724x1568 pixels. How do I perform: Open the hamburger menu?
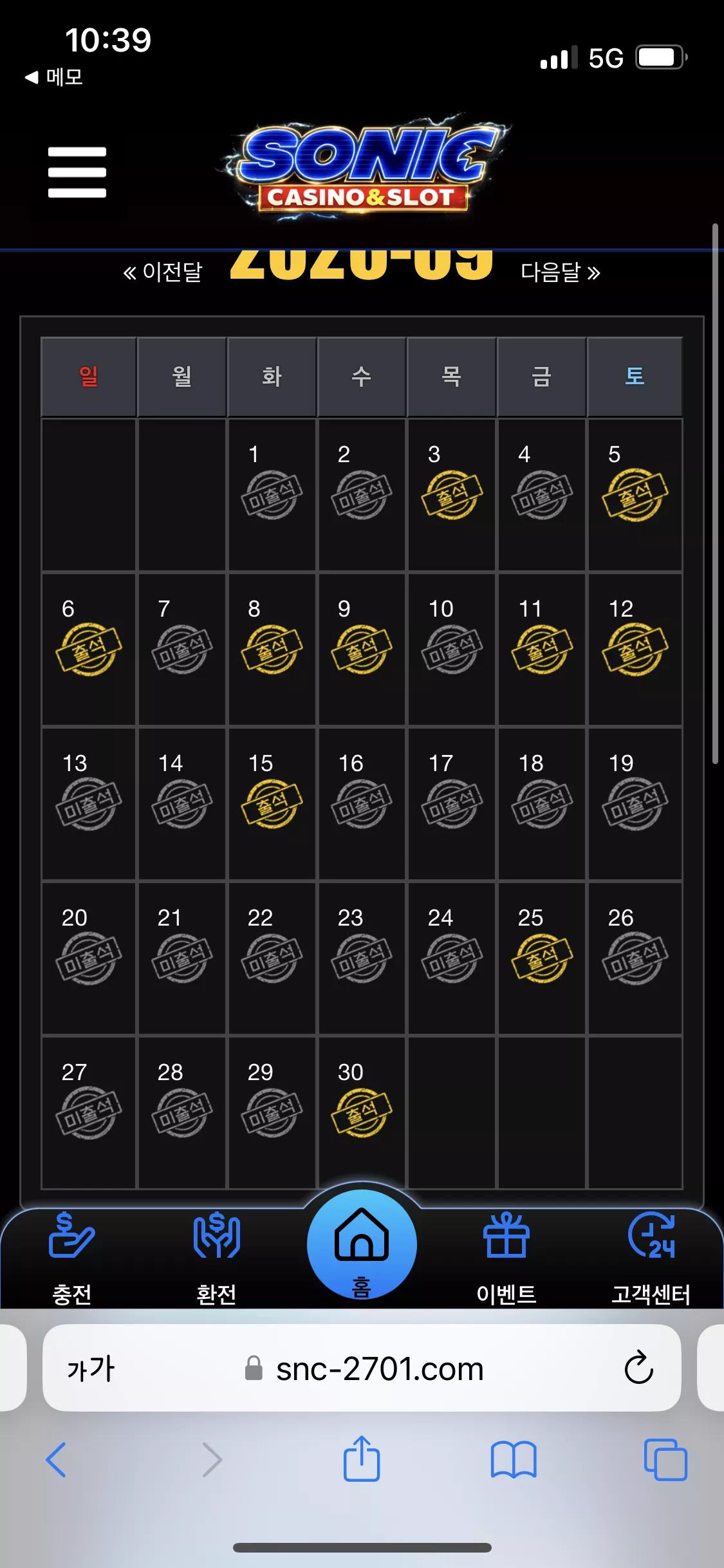point(77,172)
